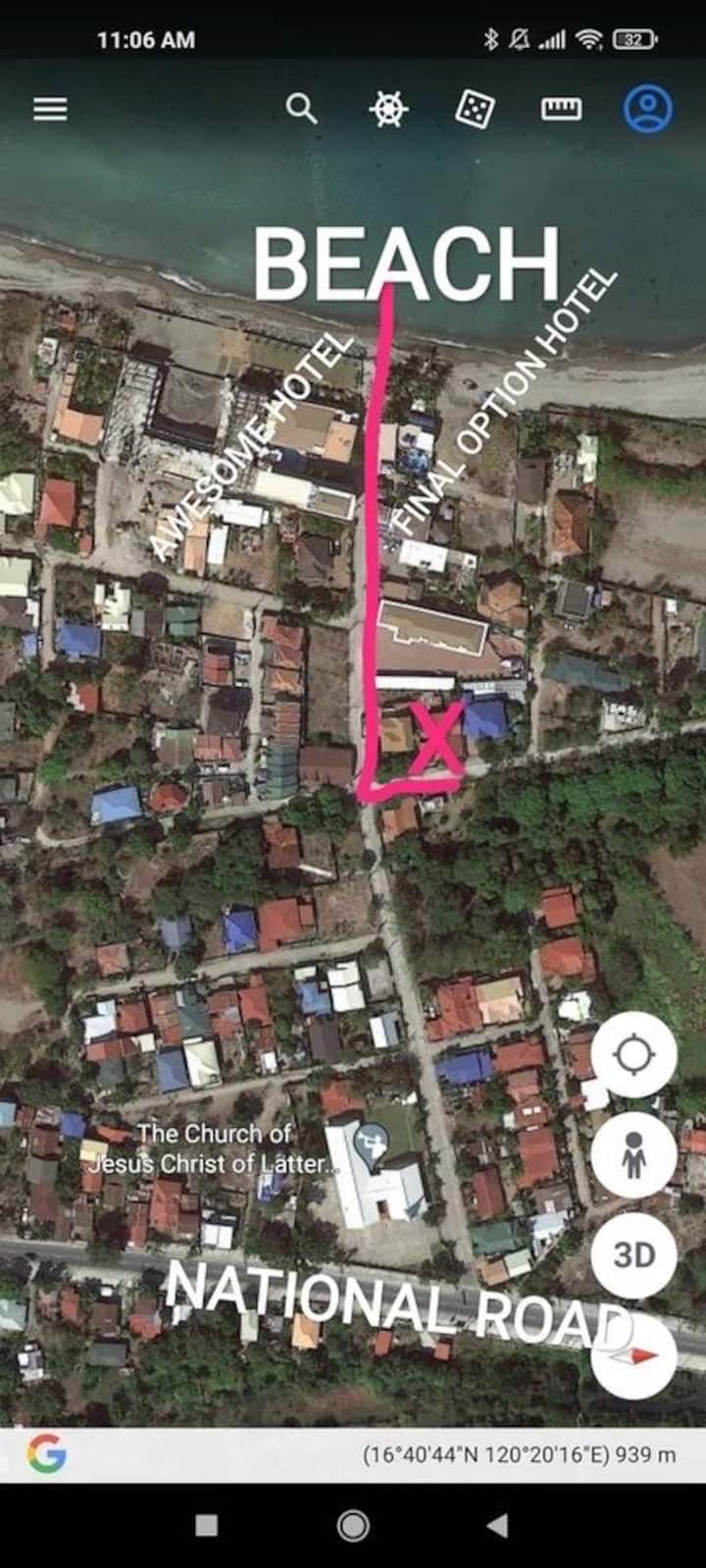Reset orientation with the compass
The height and width of the screenshot is (1568, 706).
tap(635, 1356)
